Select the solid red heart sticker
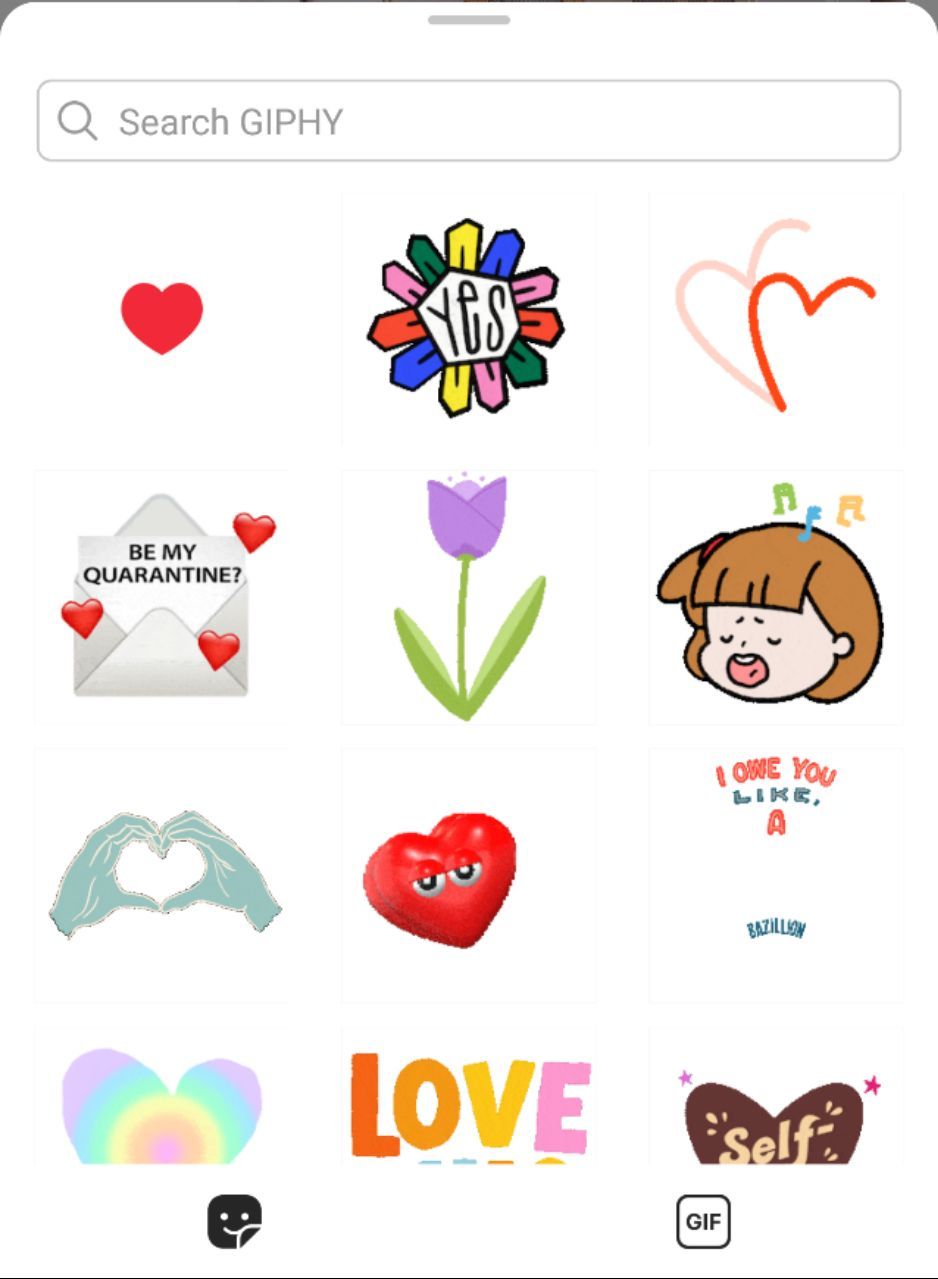 pyautogui.click(x=162, y=317)
